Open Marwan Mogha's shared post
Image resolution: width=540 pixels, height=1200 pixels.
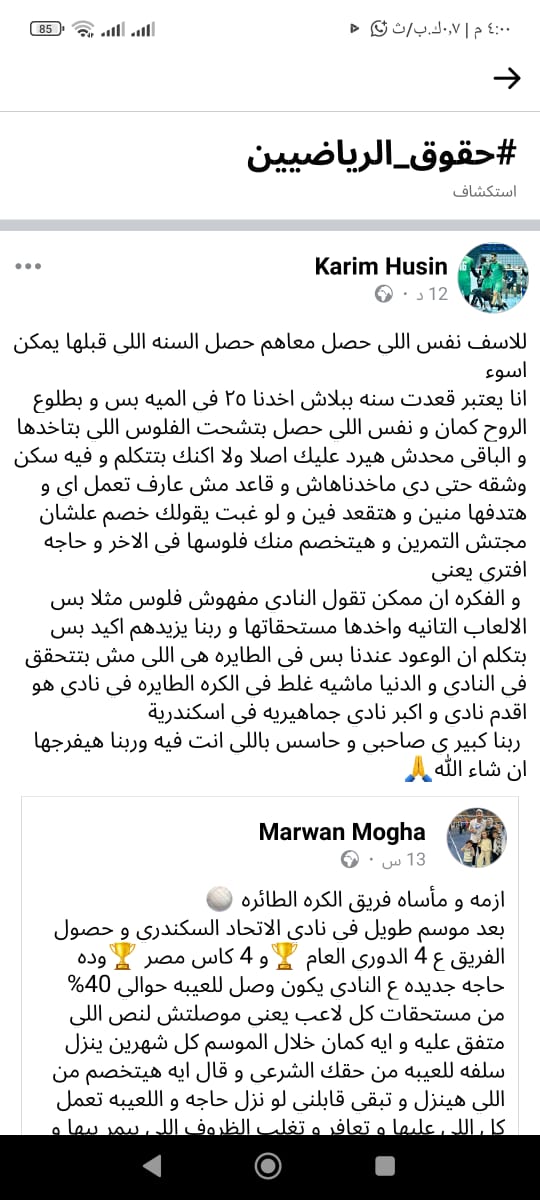(x=270, y=960)
